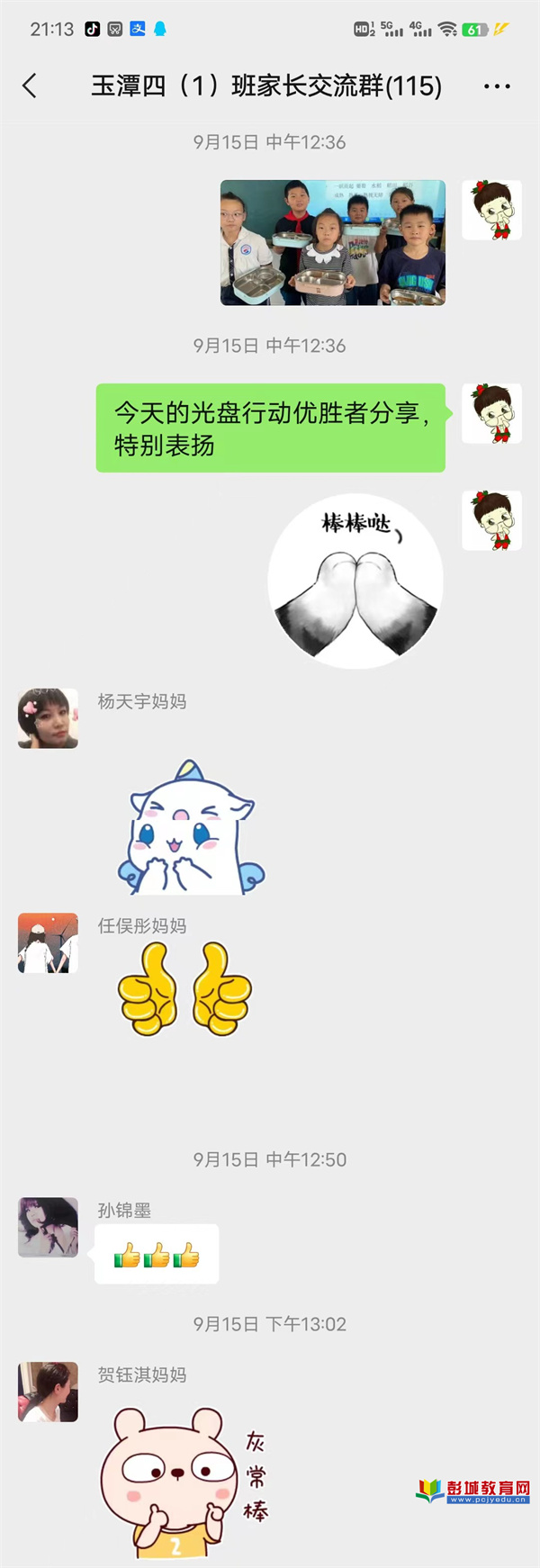Open 任俣彤妈妈's profile avatar
The image size is (540, 1568).
tap(48, 942)
